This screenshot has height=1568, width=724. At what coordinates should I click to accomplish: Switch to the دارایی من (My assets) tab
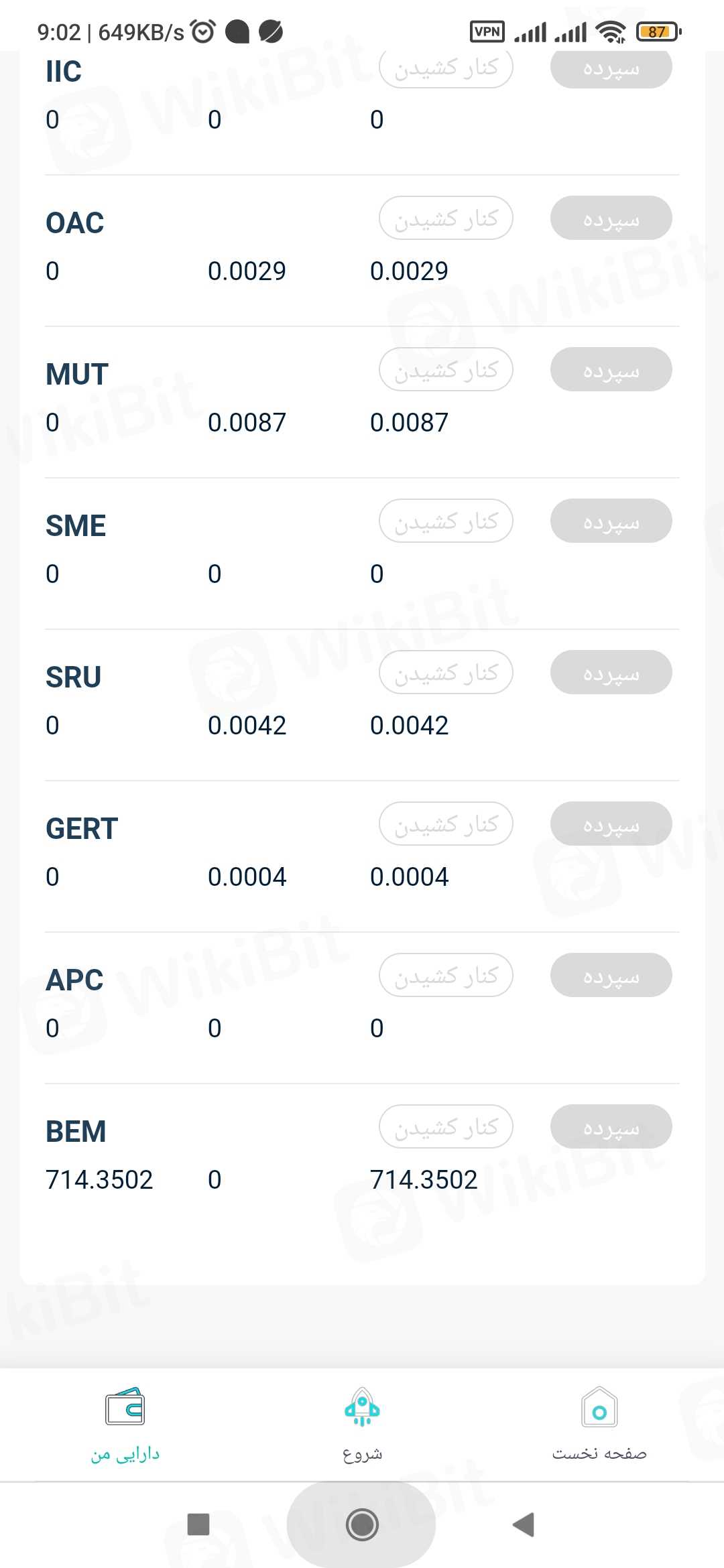pos(125,1424)
